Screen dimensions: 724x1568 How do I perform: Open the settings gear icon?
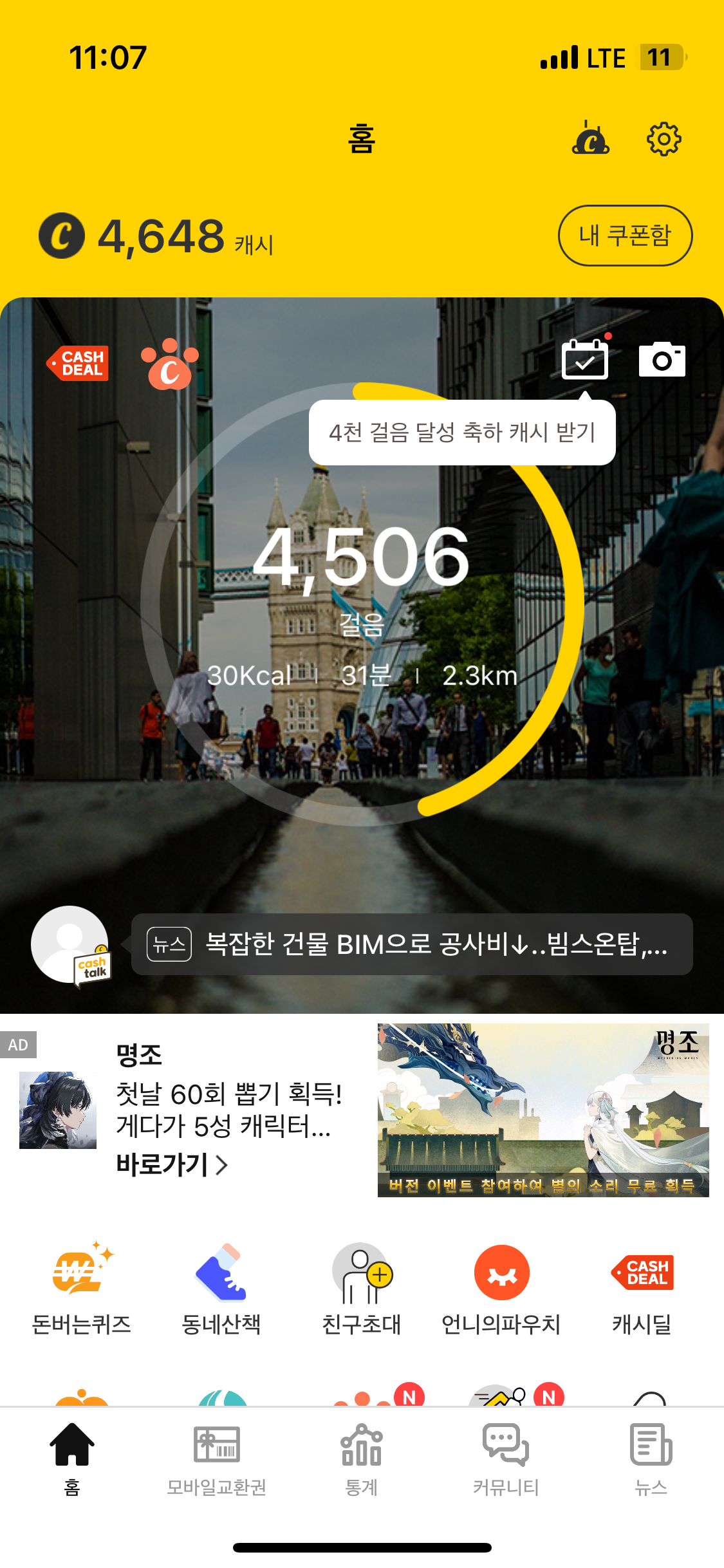pyautogui.click(x=664, y=138)
